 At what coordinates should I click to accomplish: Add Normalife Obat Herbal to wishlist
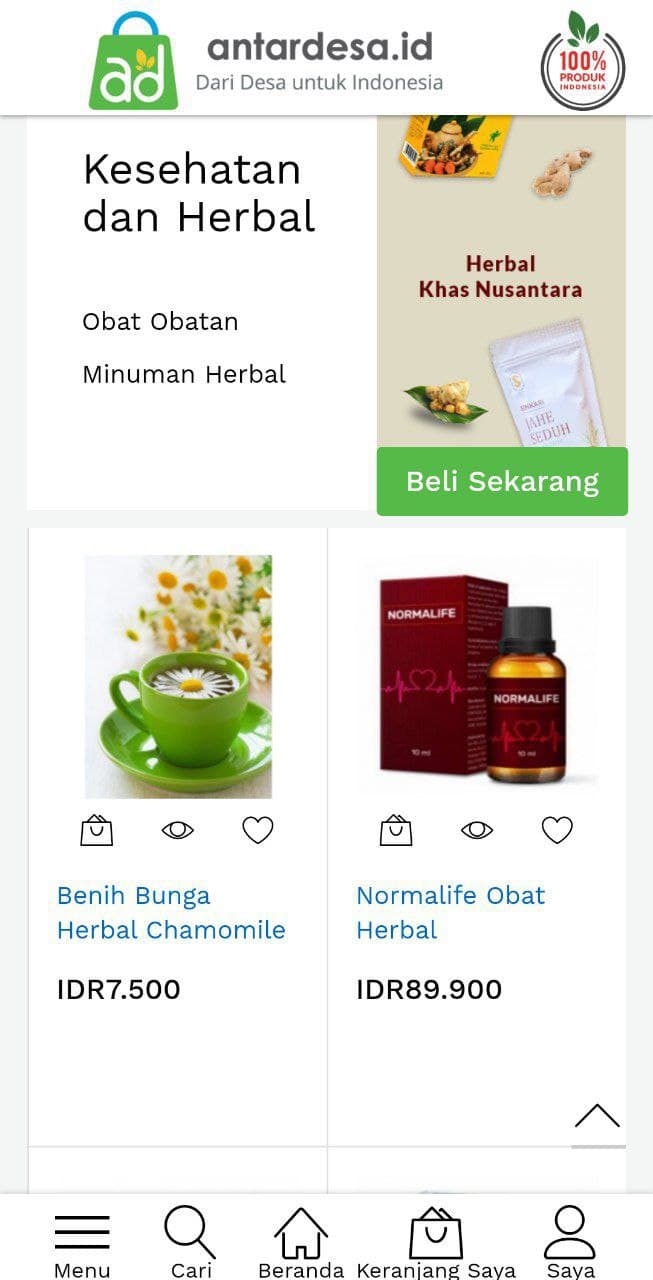pyautogui.click(x=557, y=830)
